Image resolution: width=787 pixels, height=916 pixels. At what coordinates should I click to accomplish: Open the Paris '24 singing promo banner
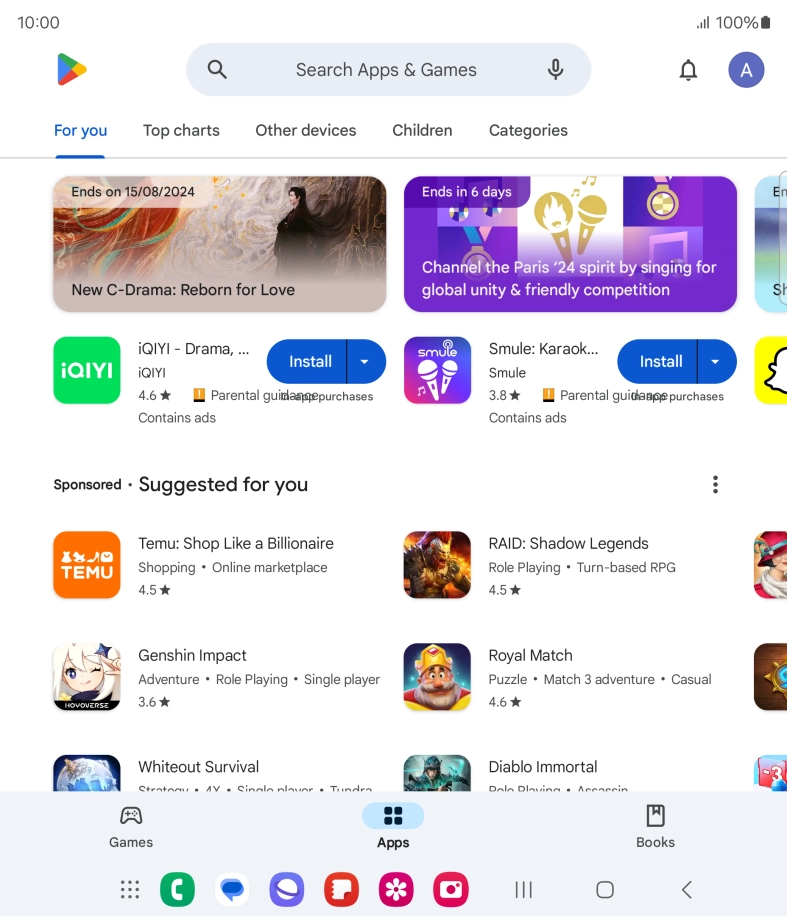[x=570, y=243]
